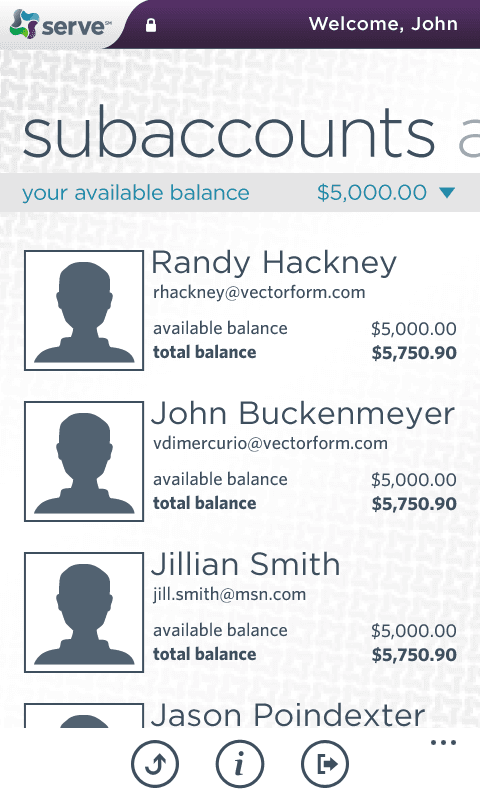Open the info icon in the app bar

(240, 764)
